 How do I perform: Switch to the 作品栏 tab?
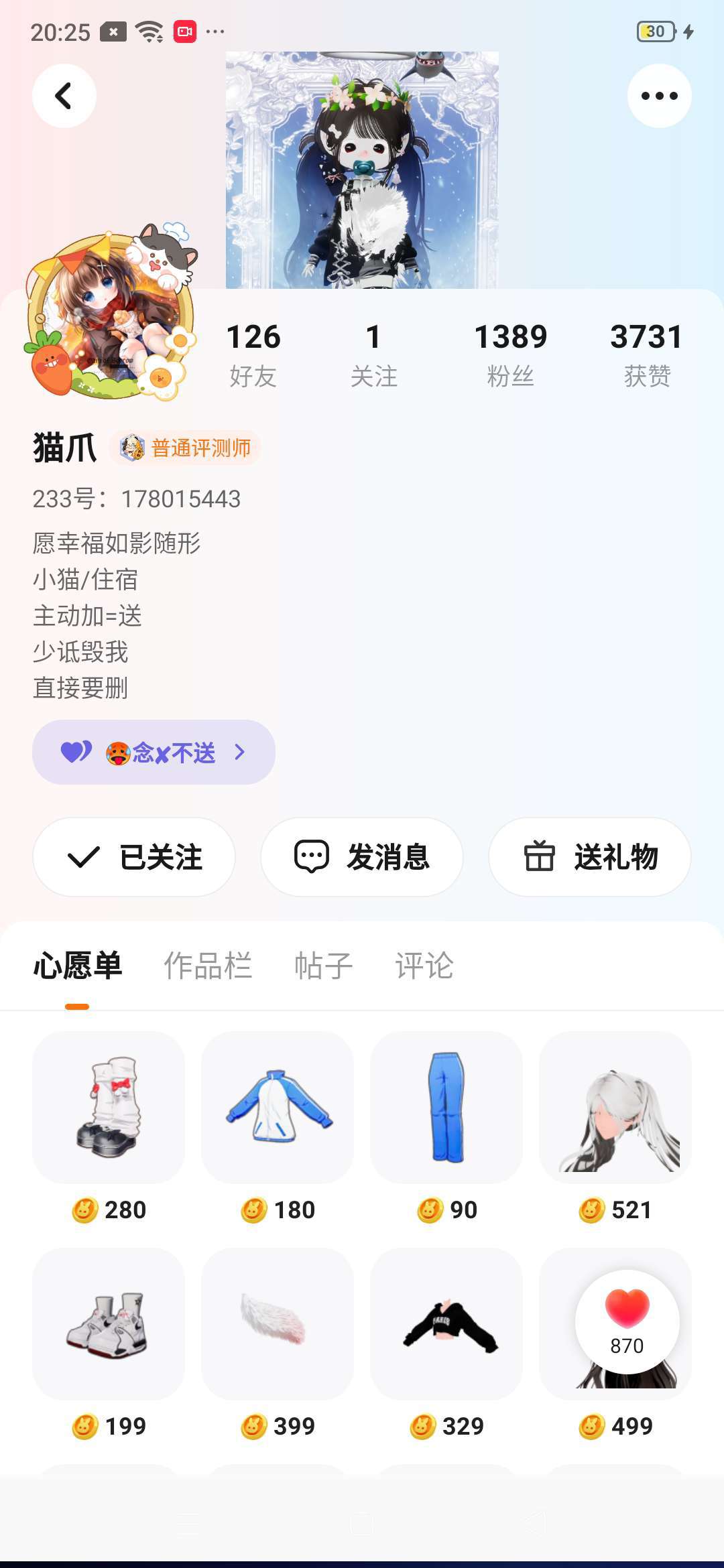[x=208, y=966]
